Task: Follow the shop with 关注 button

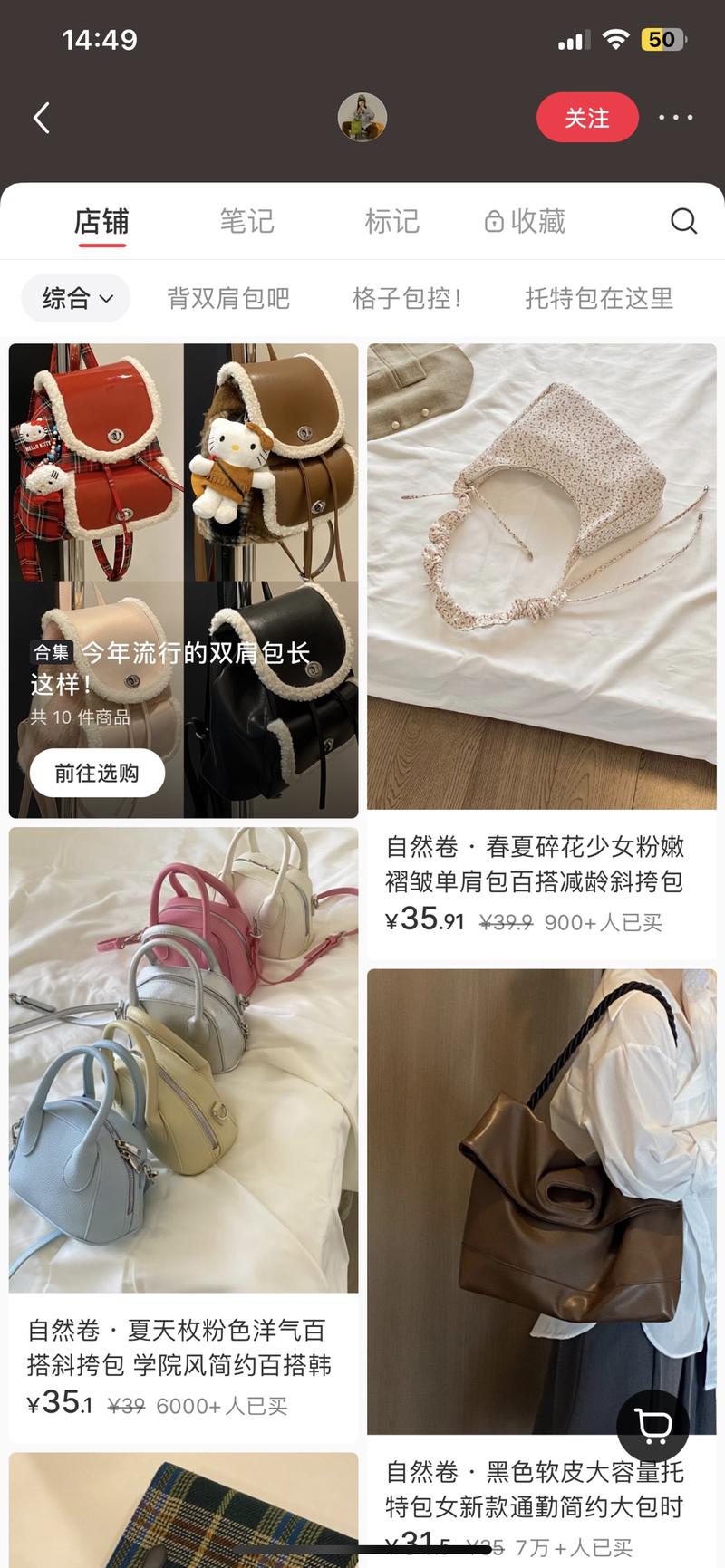Action: point(586,118)
